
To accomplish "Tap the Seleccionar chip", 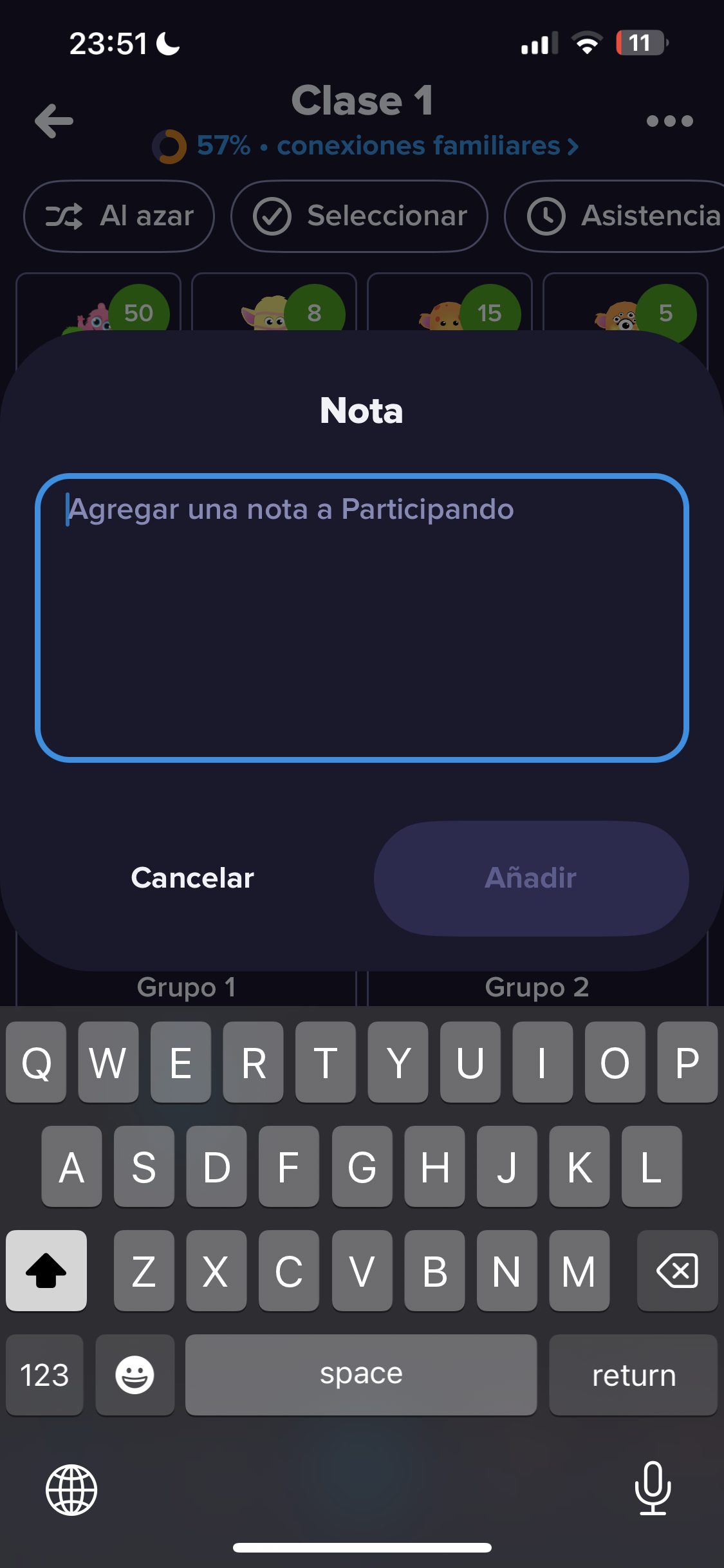I will click(x=359, y=216).
